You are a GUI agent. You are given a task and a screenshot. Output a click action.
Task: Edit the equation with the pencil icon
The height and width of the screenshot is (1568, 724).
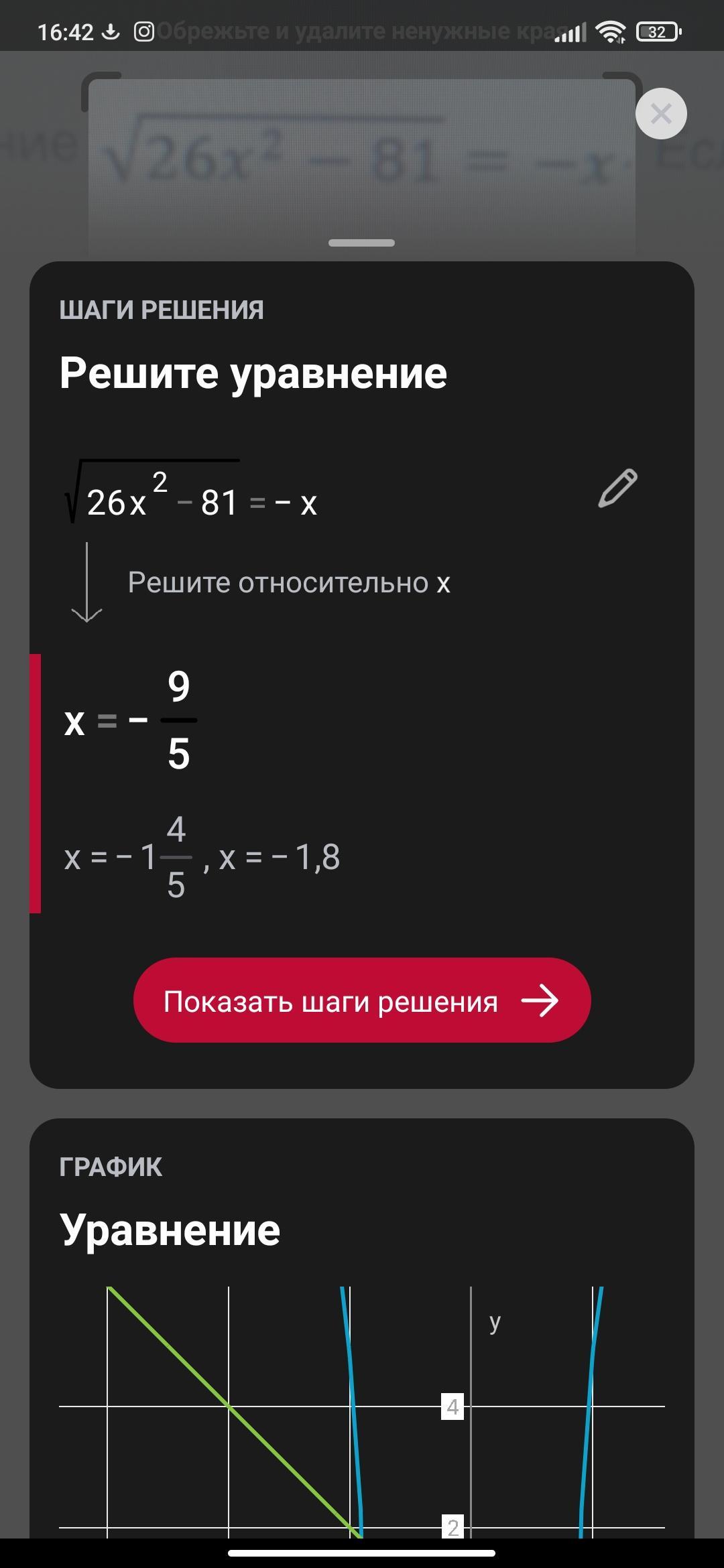pos(617,488)
